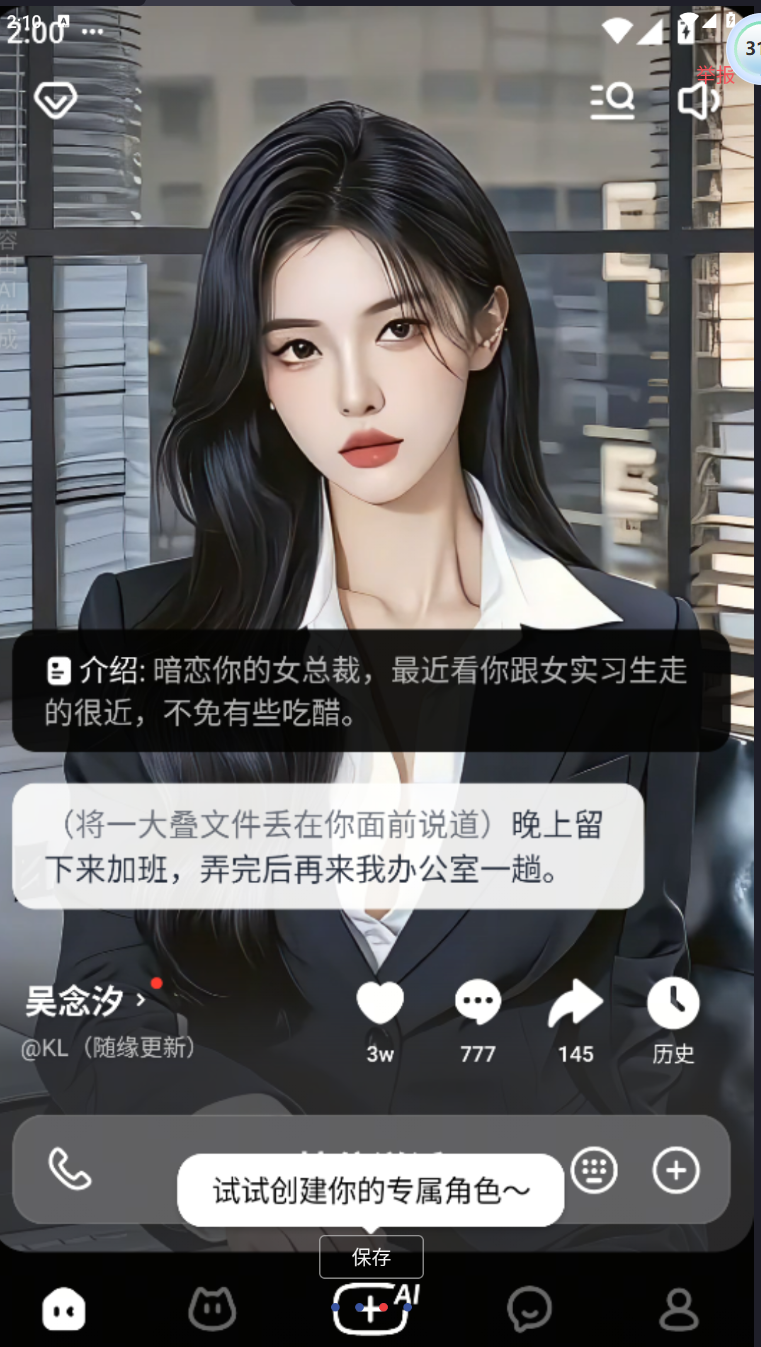Open chat 历史 history

(673, 1004)
